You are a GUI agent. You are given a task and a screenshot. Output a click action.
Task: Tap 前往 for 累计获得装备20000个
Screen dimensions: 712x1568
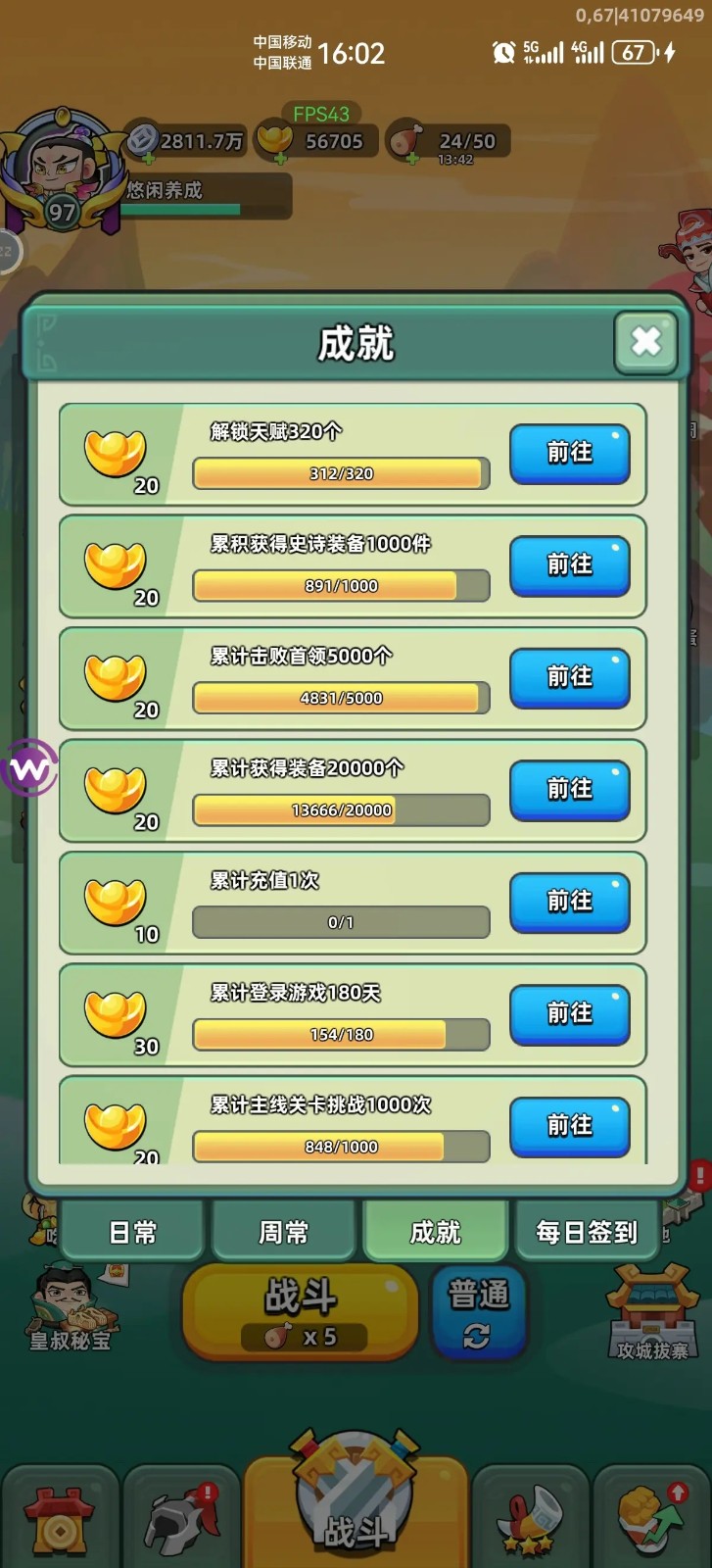(x=569, y=790)
